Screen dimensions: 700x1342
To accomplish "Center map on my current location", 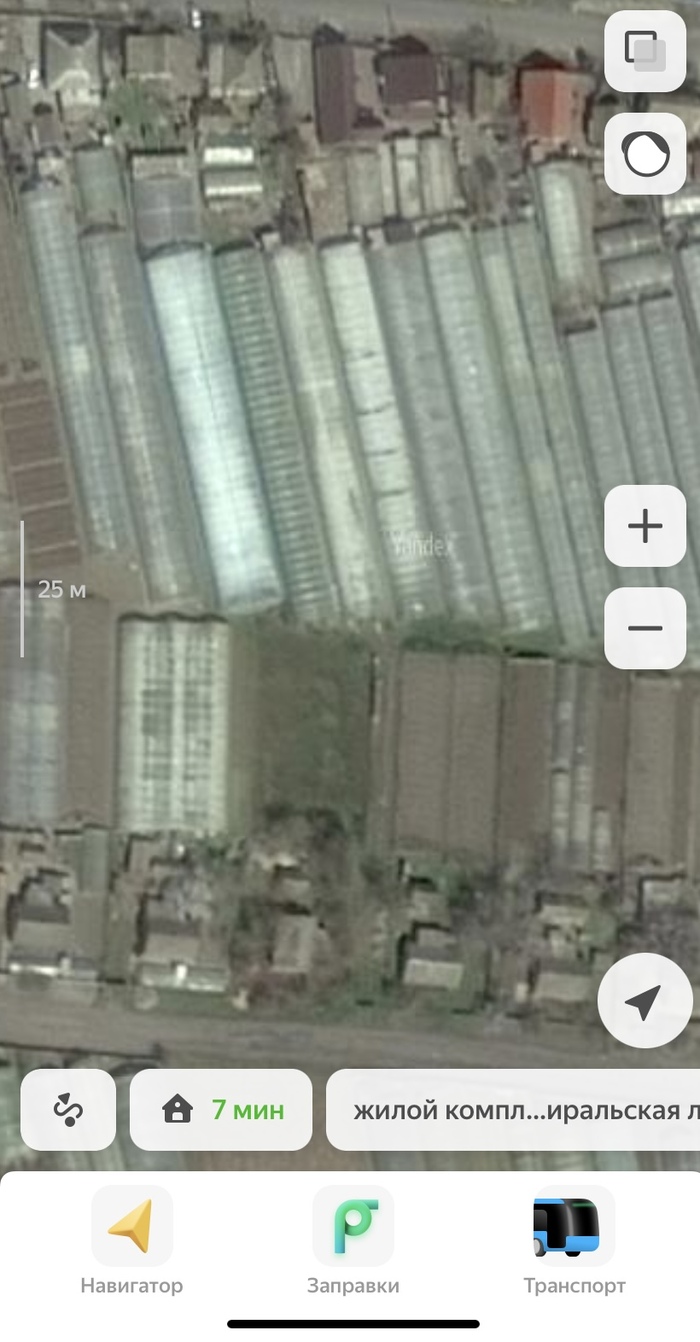I will (x=645, y=1001).
